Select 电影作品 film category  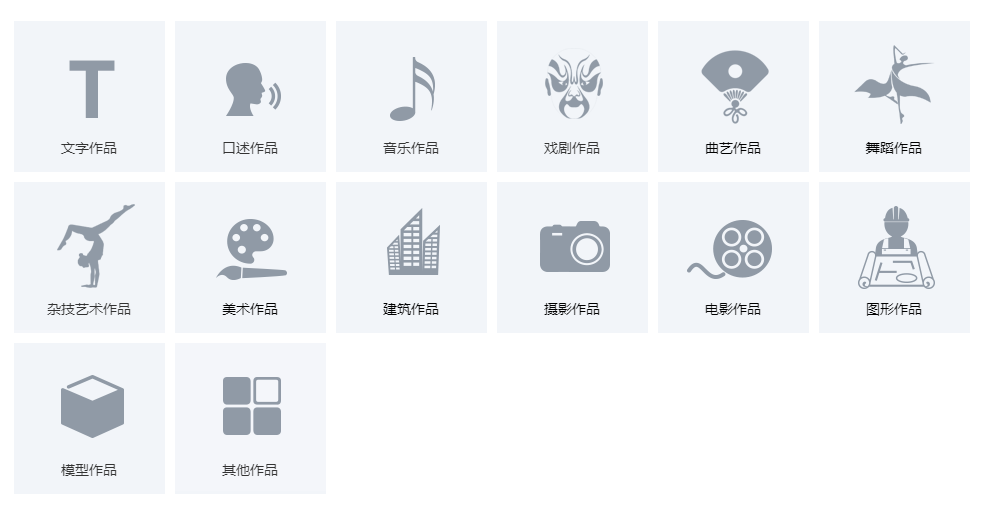(733, 258)
